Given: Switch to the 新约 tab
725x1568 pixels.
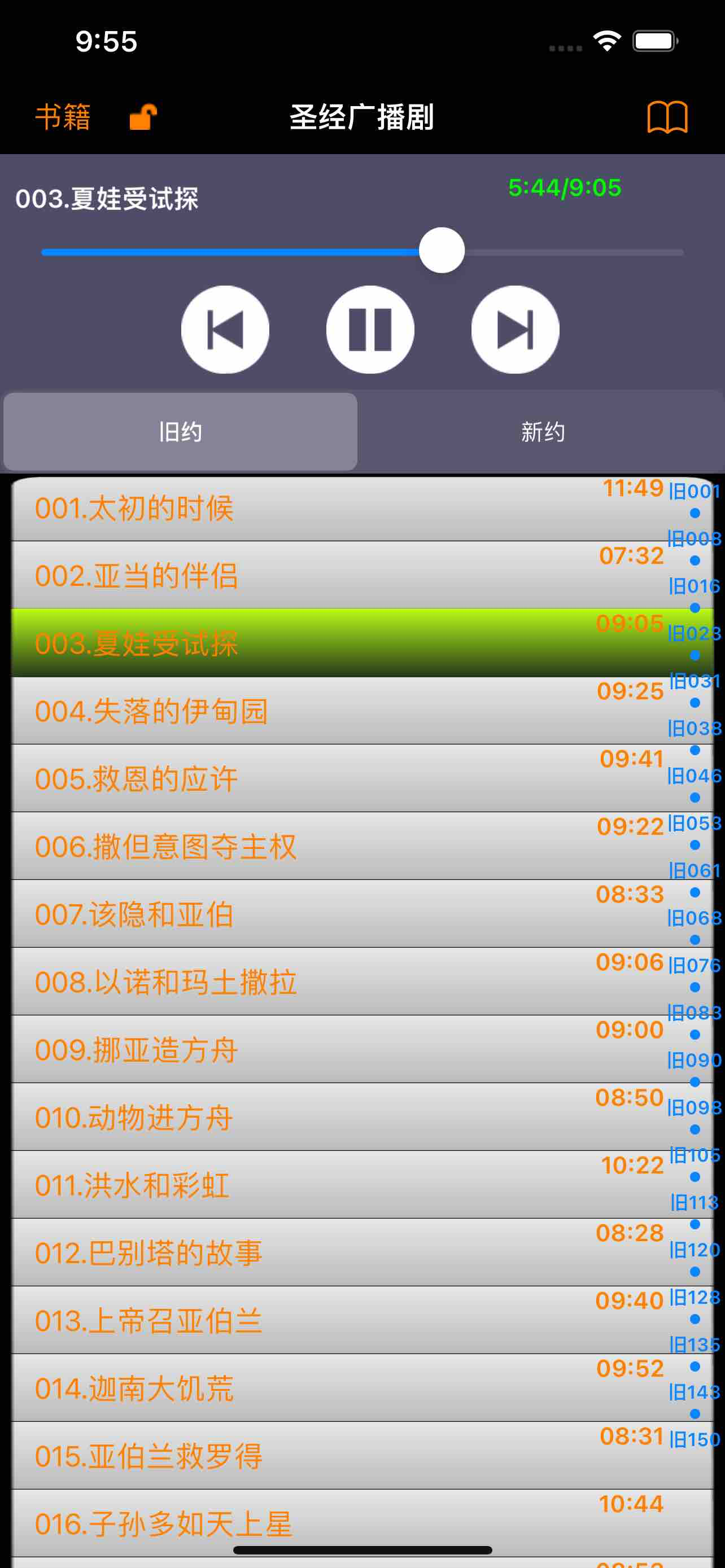Looking at the screenshot, I should click(x=541, y=432).
